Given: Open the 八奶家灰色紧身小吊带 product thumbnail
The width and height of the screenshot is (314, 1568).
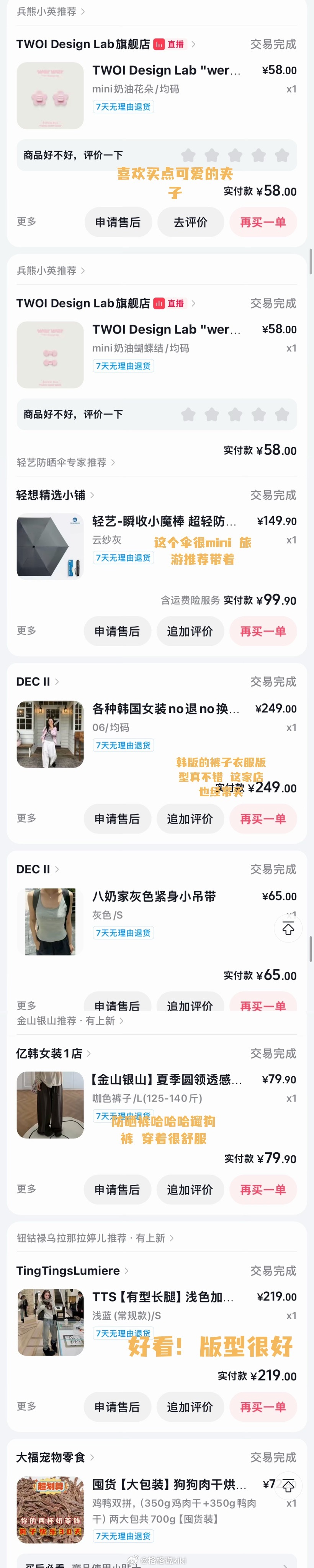Looking at the screenshot, I should pos(50,921).
